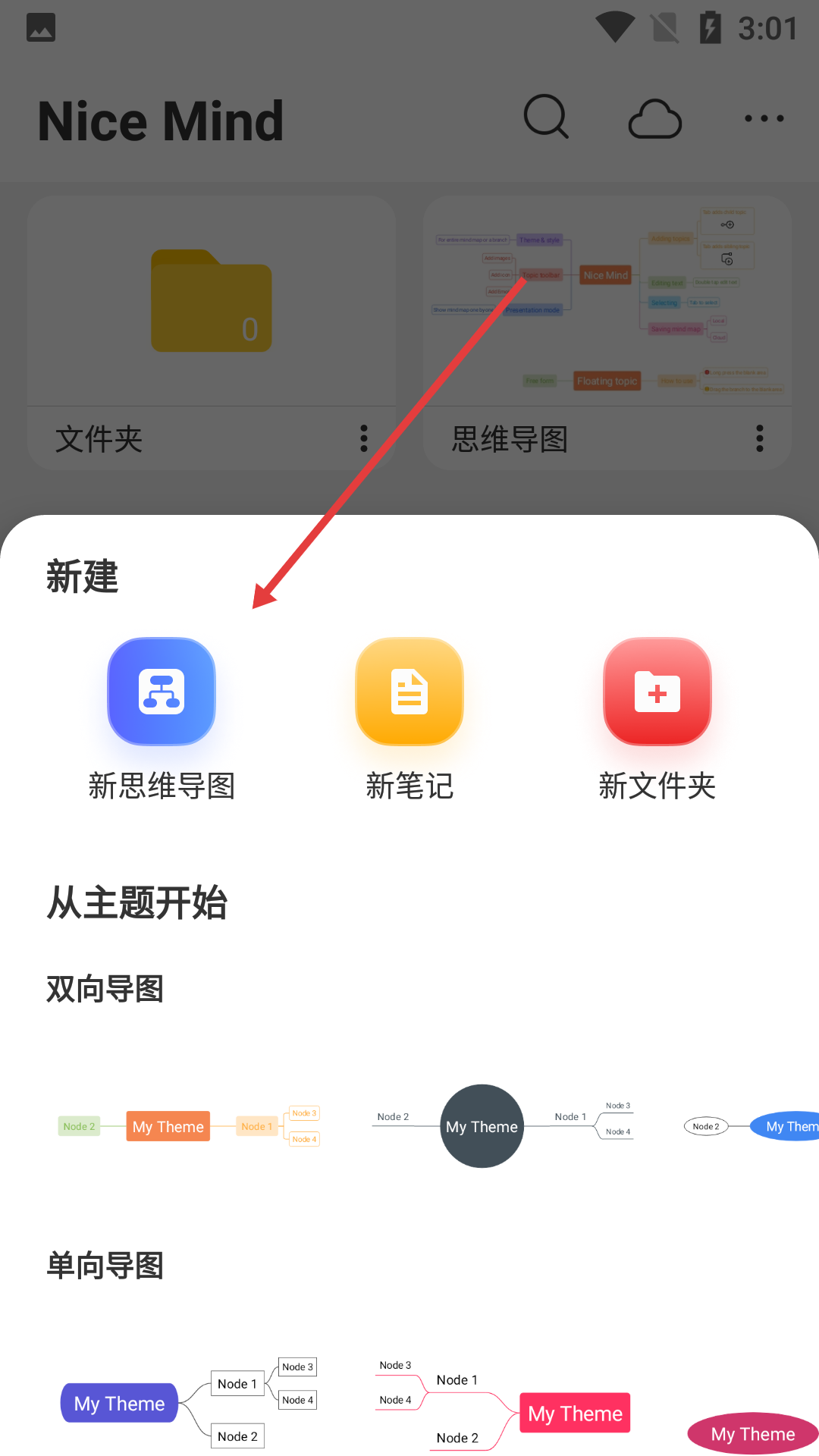Image resolution: width=819 pixels, height=1456 pixels.
Task: Choose the magenta oval My Theme template
Action: click(x=752, y=1433)
